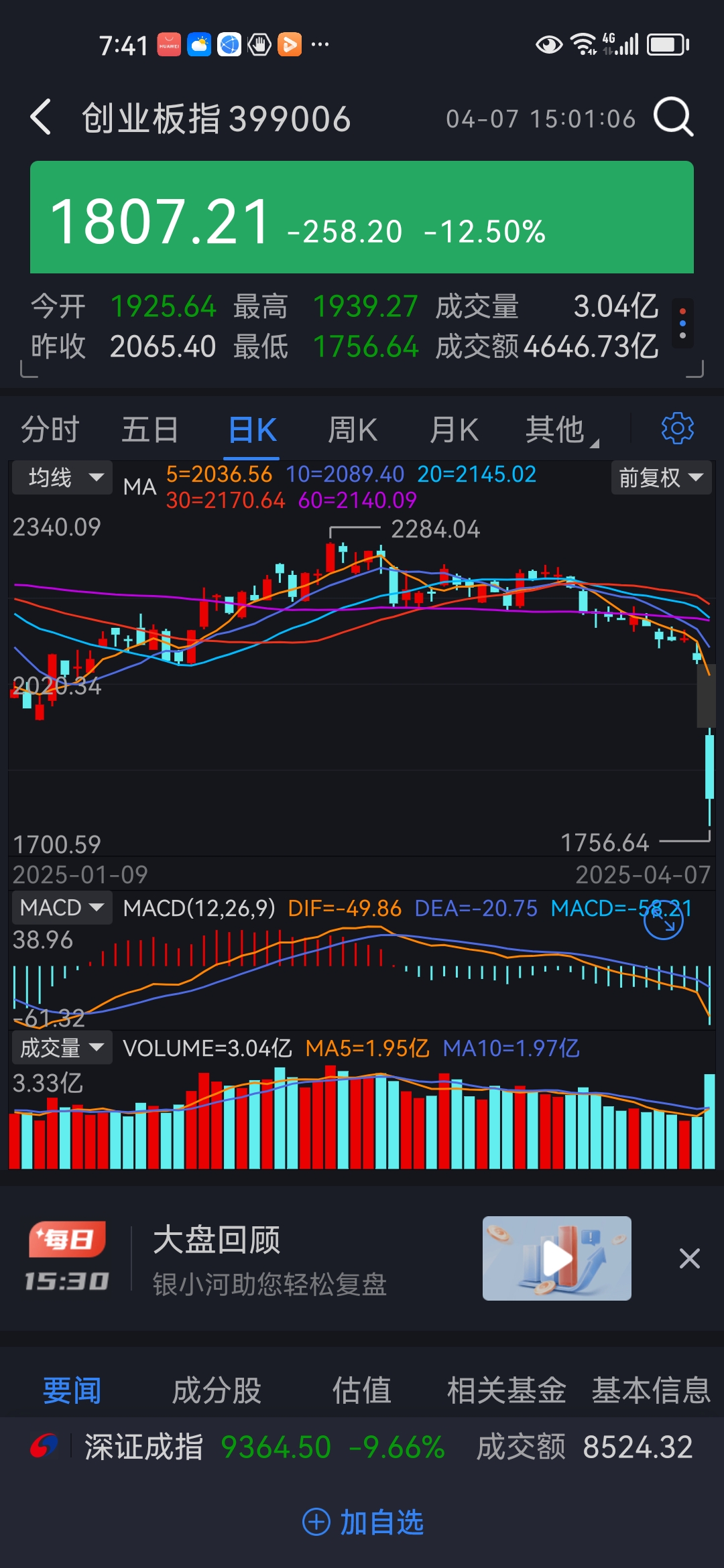The image size is (724, 1568).
Task: Switch to the 分时 chart tab
Action: tap(50, 430)
